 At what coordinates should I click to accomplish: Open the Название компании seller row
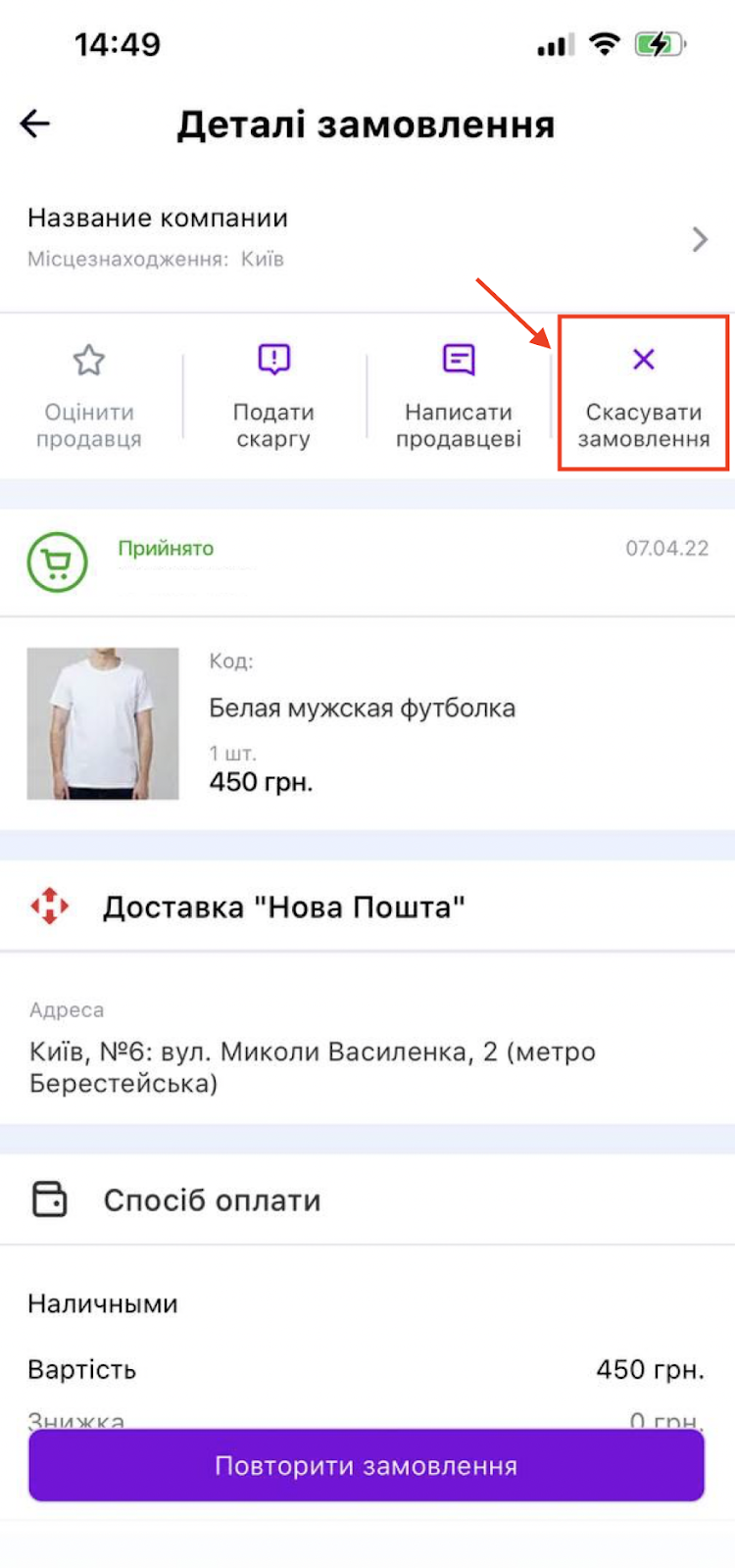367,238
